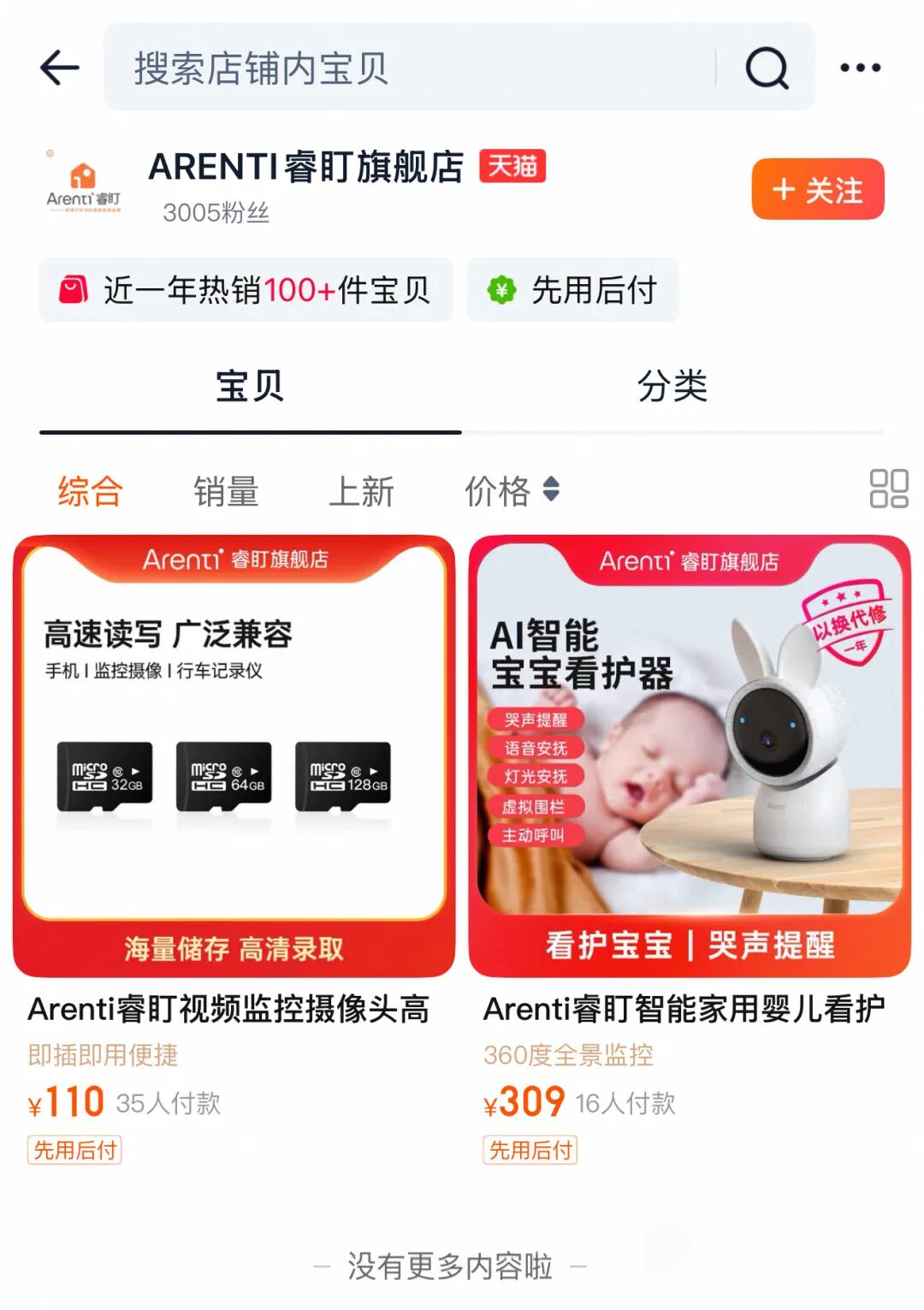
Task: Open the AI智能宝宝看护器 product ¥309
Action: 690,756
